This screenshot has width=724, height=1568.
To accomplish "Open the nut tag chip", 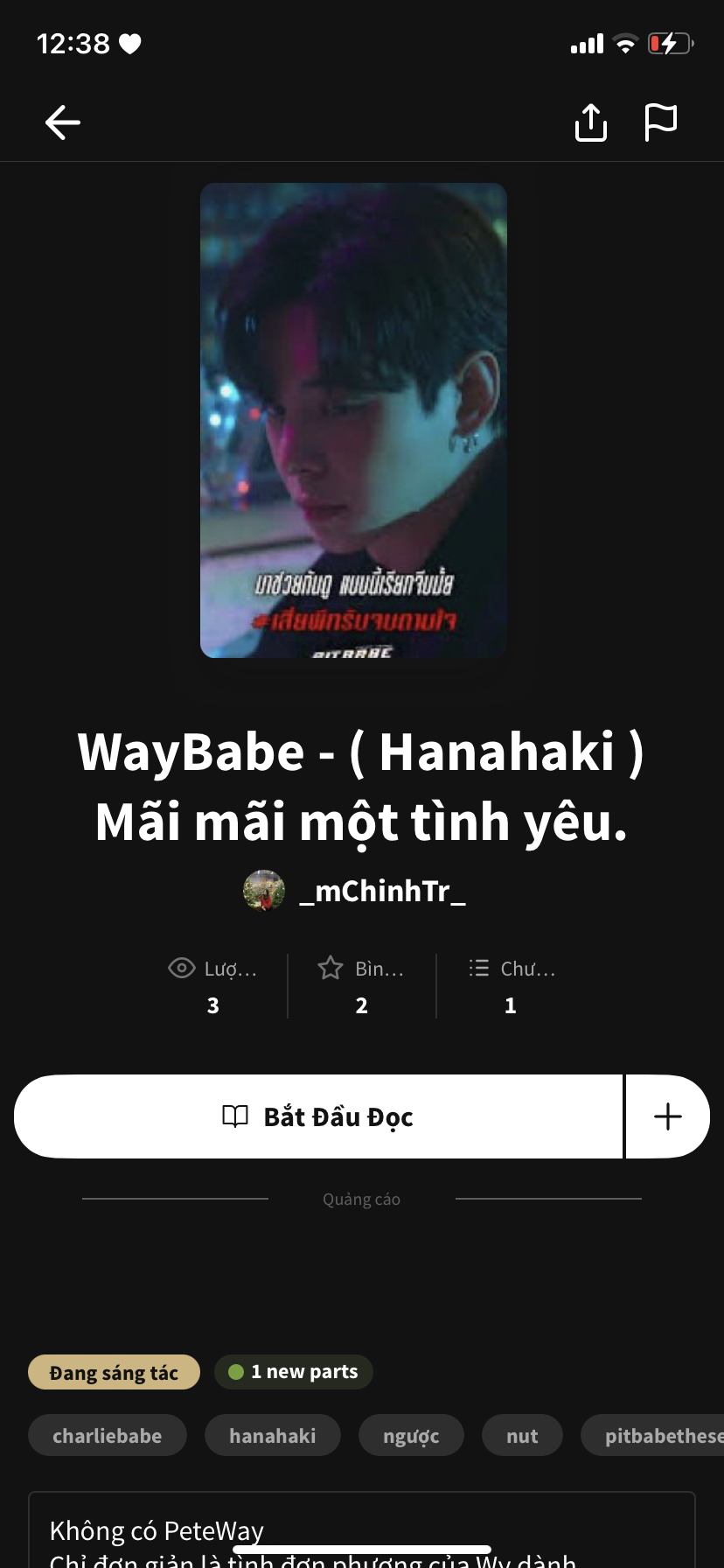I will coord(522,1436).
